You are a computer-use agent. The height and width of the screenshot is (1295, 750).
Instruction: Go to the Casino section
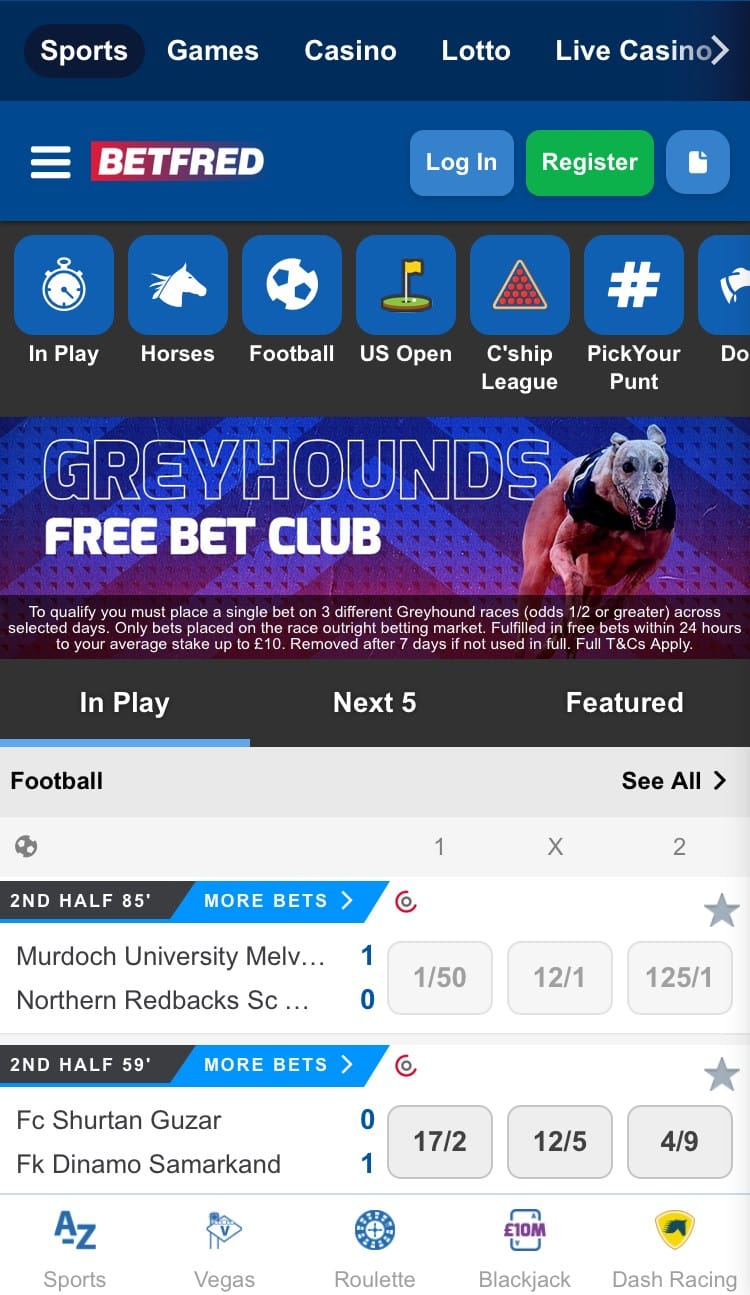350,51
